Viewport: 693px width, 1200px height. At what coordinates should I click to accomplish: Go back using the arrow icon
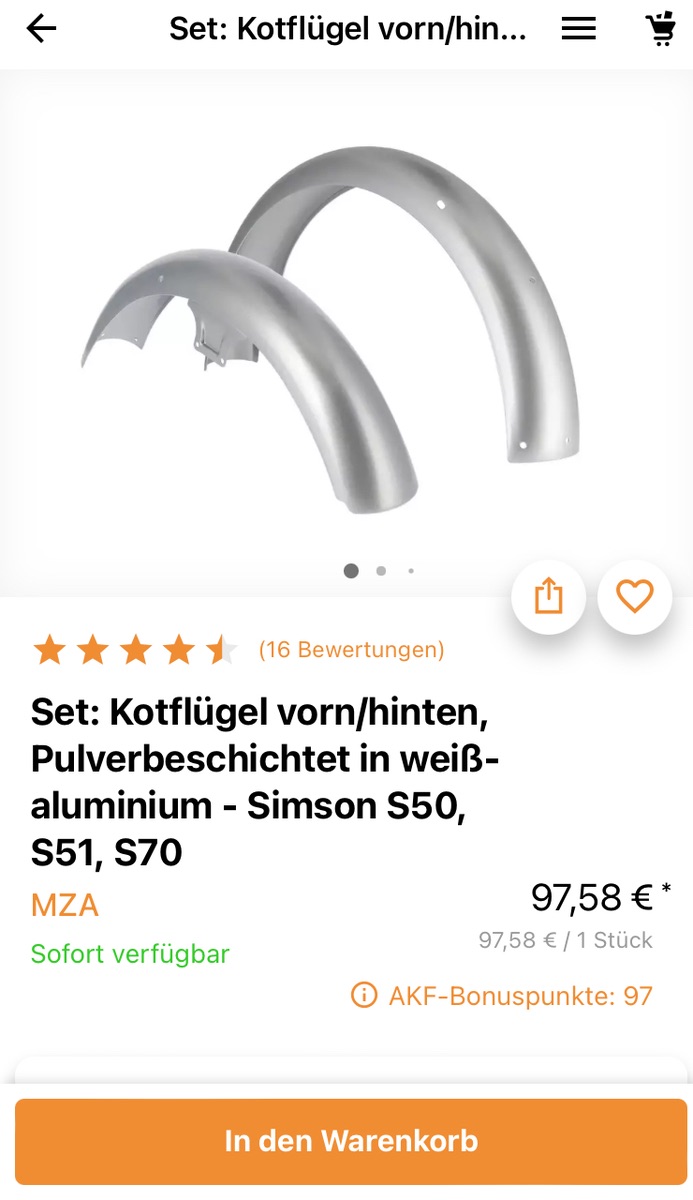41,29
